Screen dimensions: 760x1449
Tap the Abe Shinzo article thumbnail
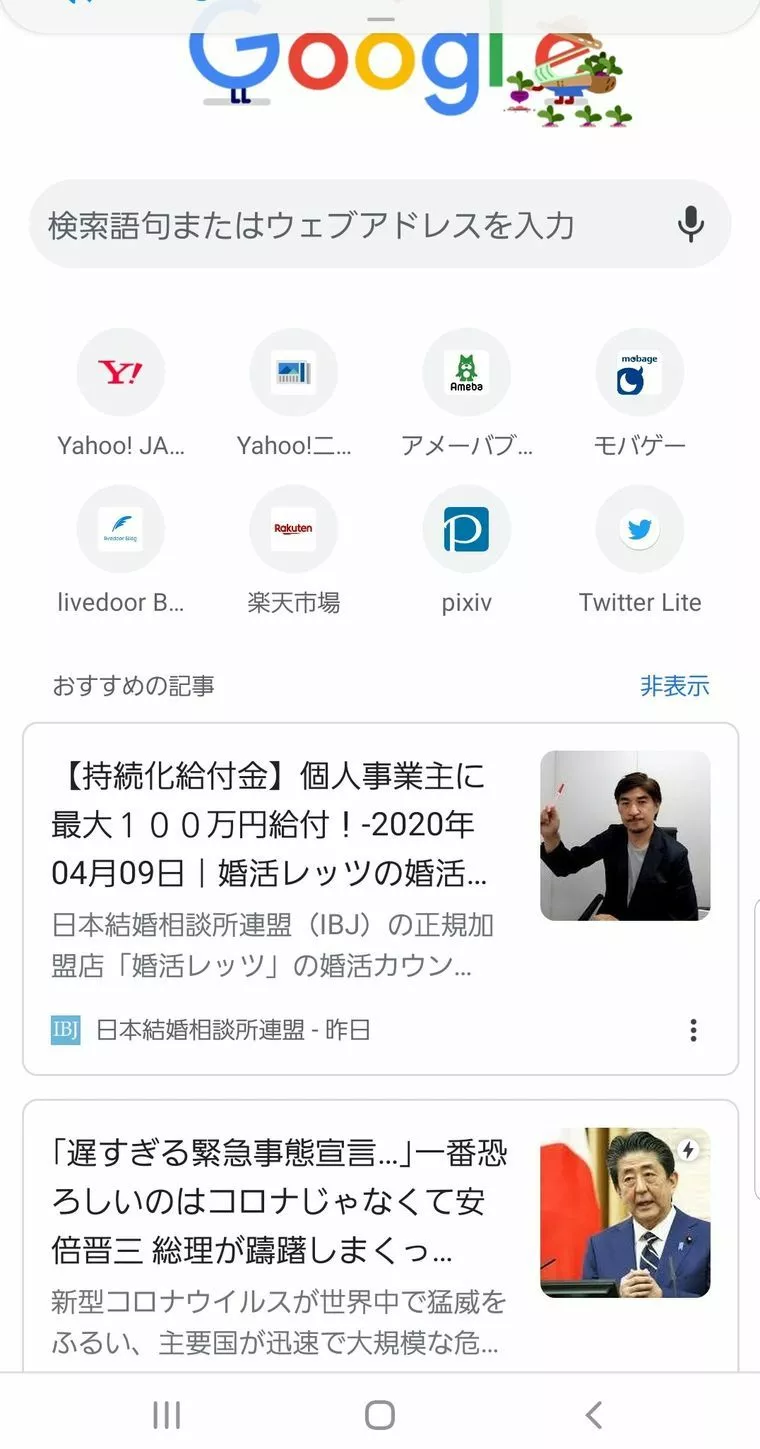(x=624, y=1212)
